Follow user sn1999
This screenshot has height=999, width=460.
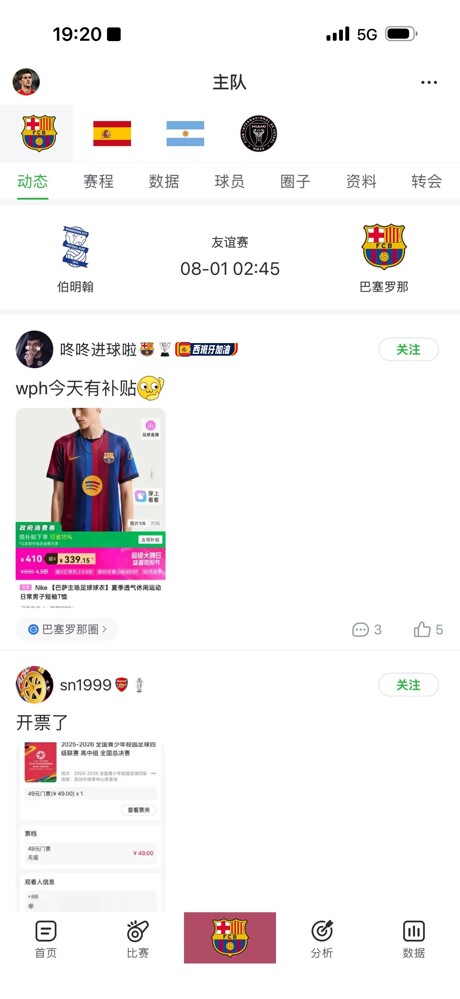point(408,685)
